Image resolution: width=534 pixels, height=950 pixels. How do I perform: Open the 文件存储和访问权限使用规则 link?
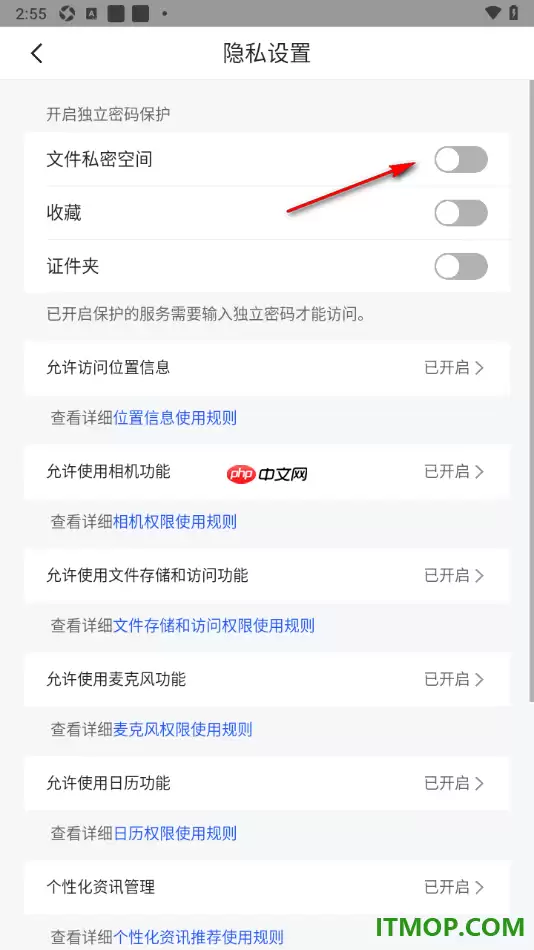coord(214,625)
